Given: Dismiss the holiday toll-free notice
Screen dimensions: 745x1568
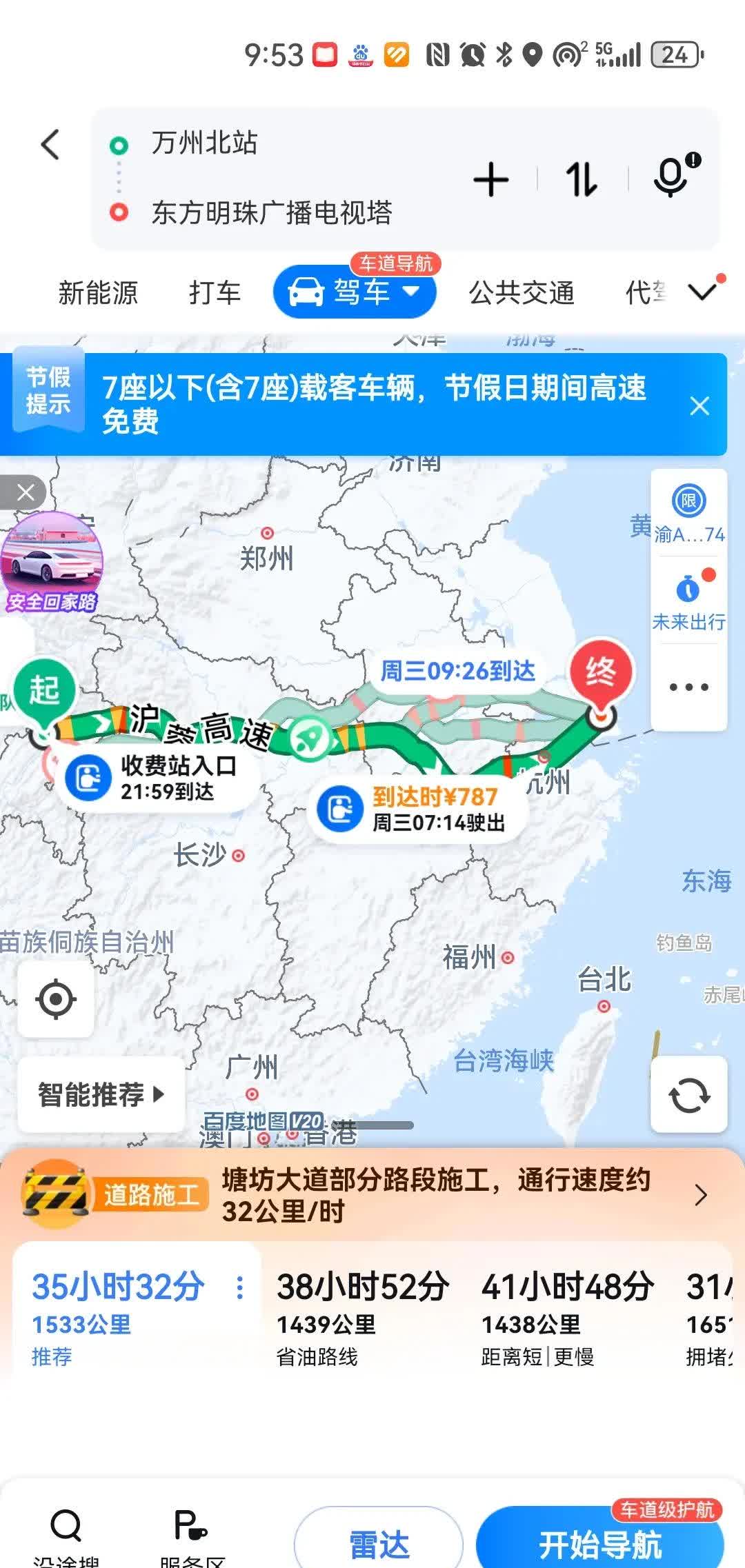Looking at the screenshot, I should (700, 406).
